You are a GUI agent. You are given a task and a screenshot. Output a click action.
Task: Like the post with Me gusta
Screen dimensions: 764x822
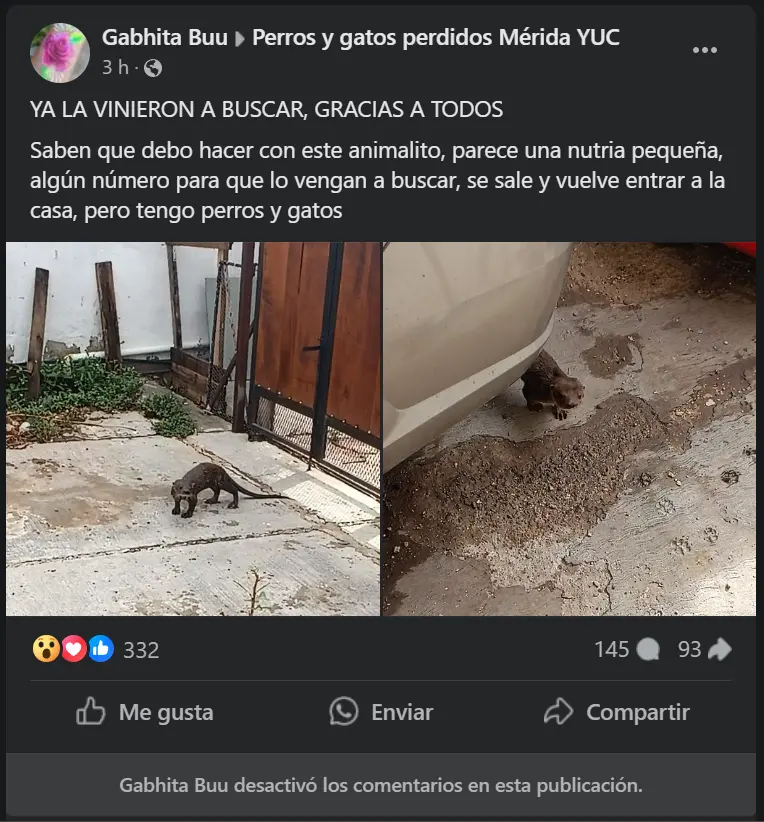coord(146,712)
